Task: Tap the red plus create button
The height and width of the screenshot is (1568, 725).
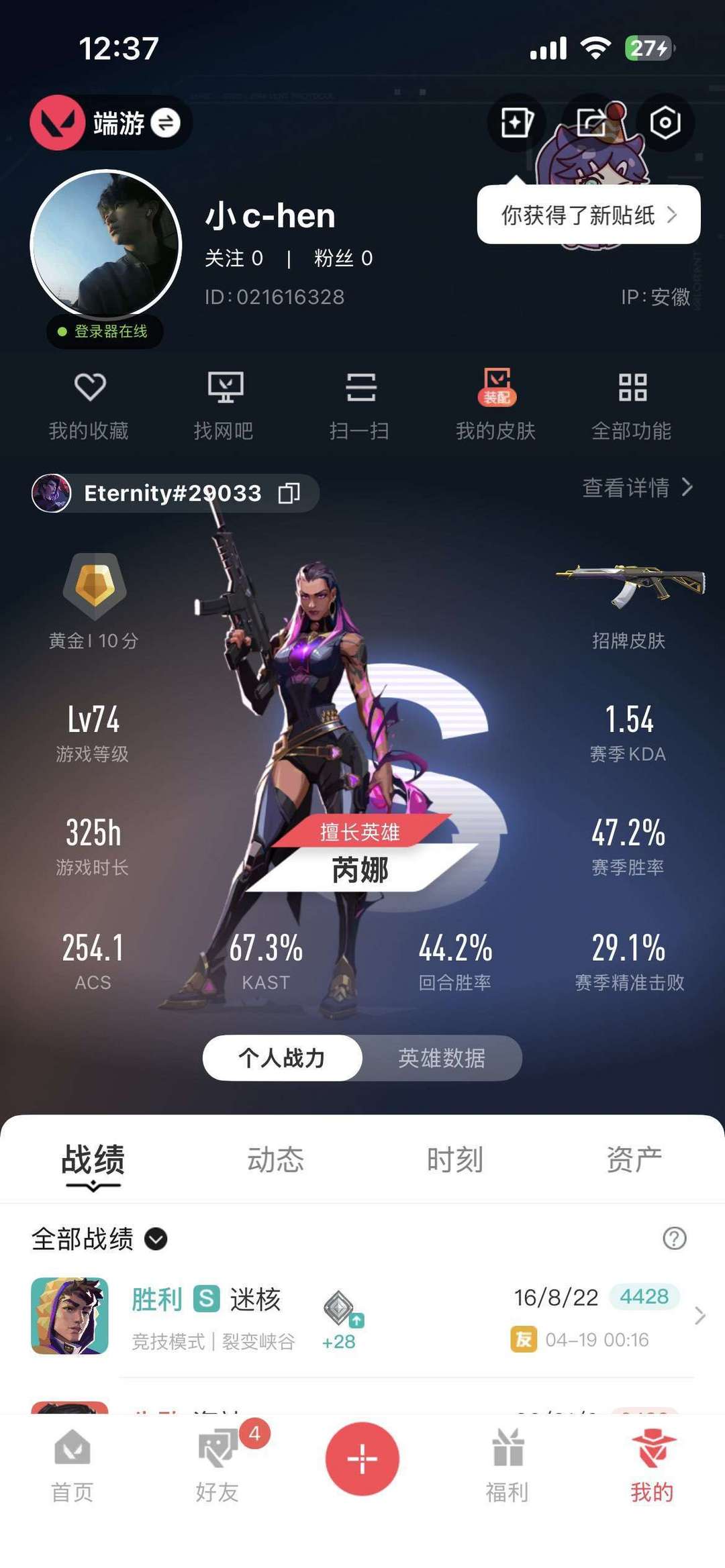Action: pyautogui.click(x=362, y=1459)
